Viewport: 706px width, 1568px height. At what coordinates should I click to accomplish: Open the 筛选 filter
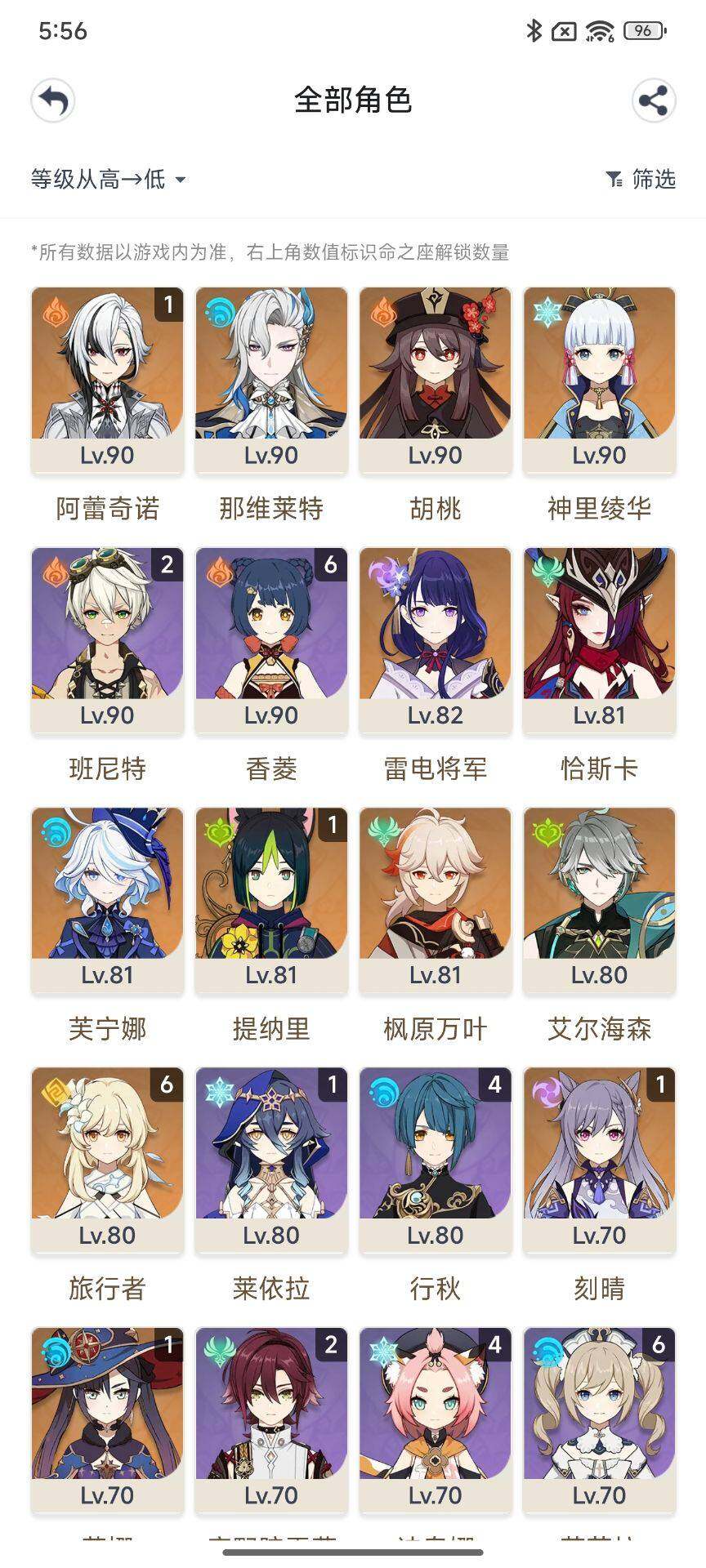click(641, 179)
